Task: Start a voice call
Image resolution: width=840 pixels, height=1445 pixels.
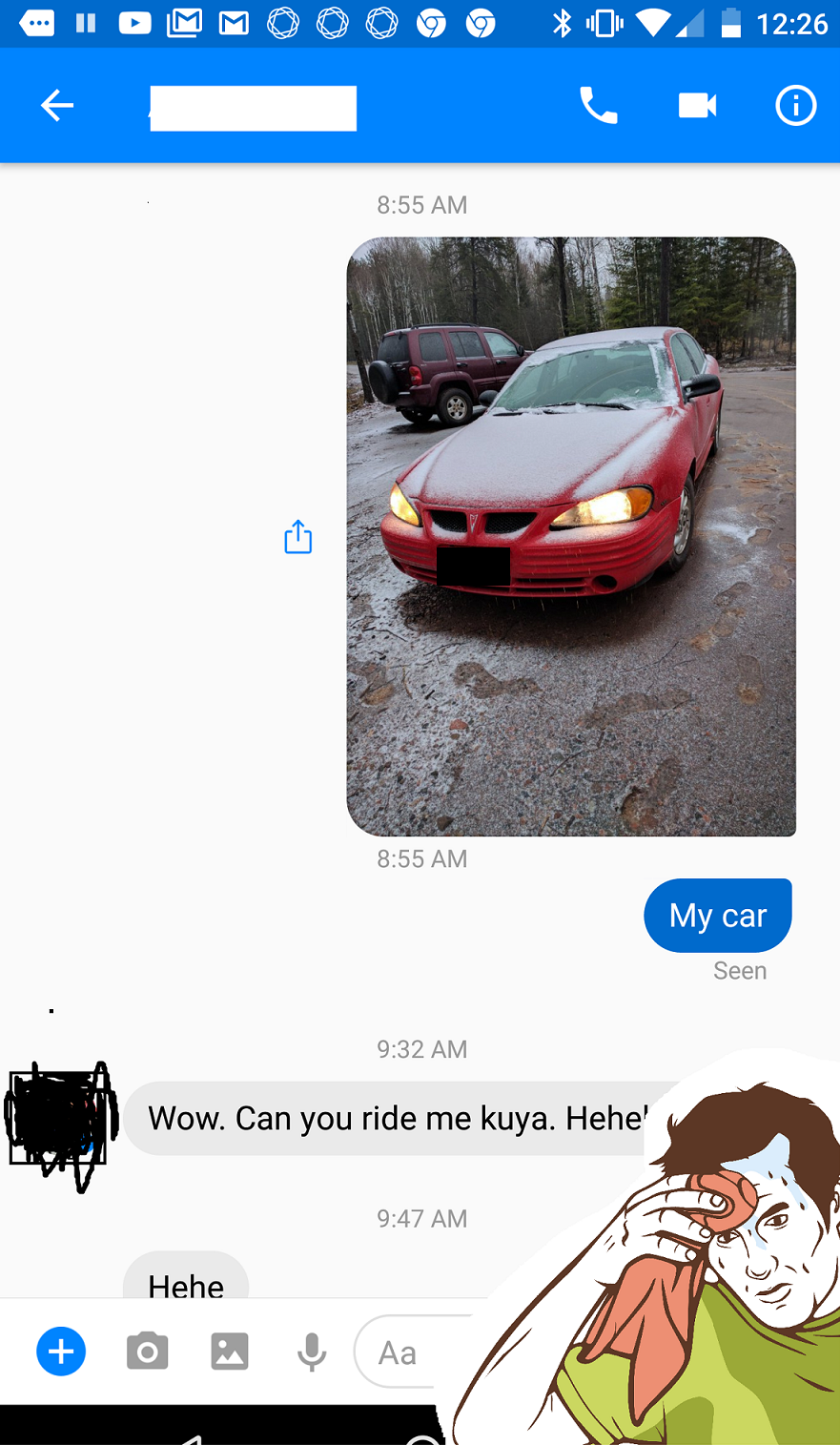Action: 599,106
